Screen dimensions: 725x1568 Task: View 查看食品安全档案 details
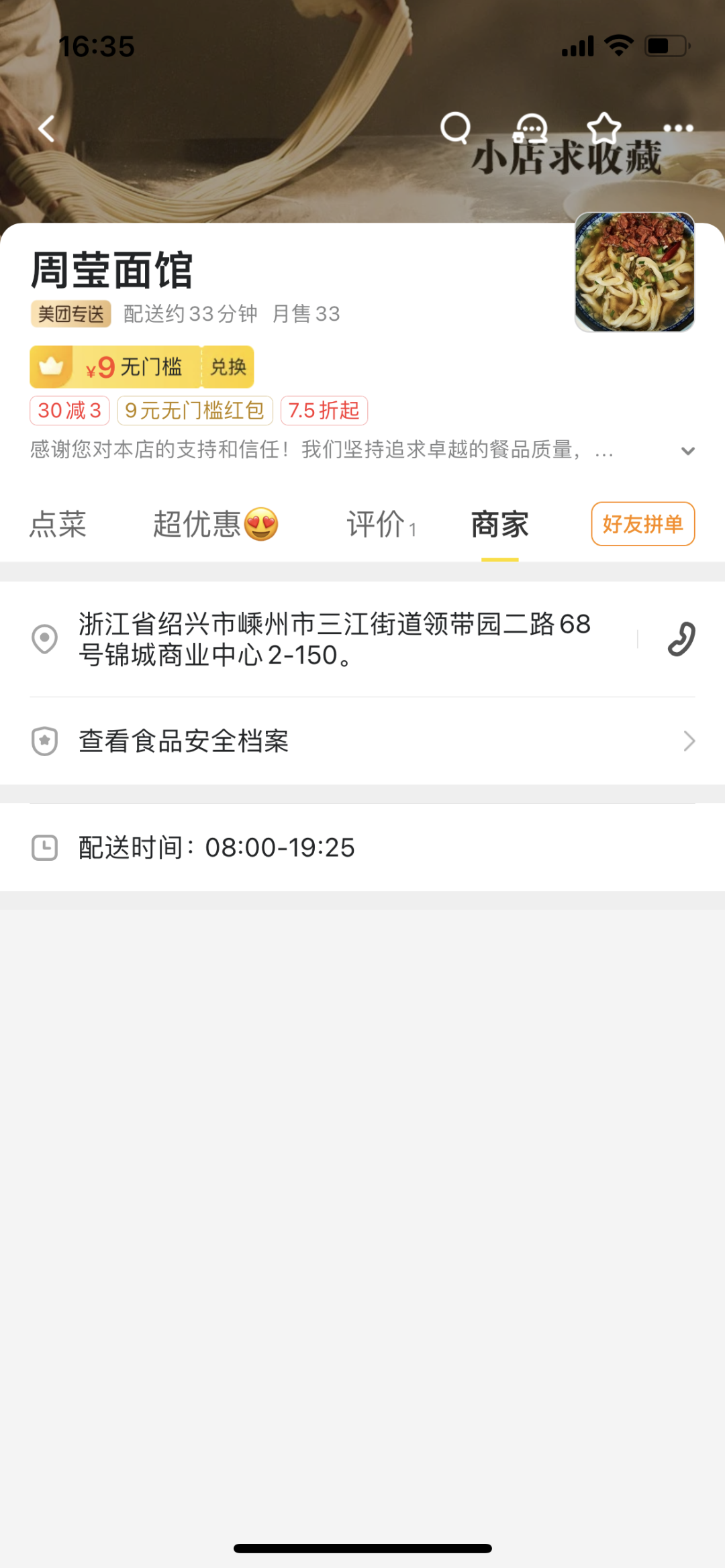coord(362,741)
